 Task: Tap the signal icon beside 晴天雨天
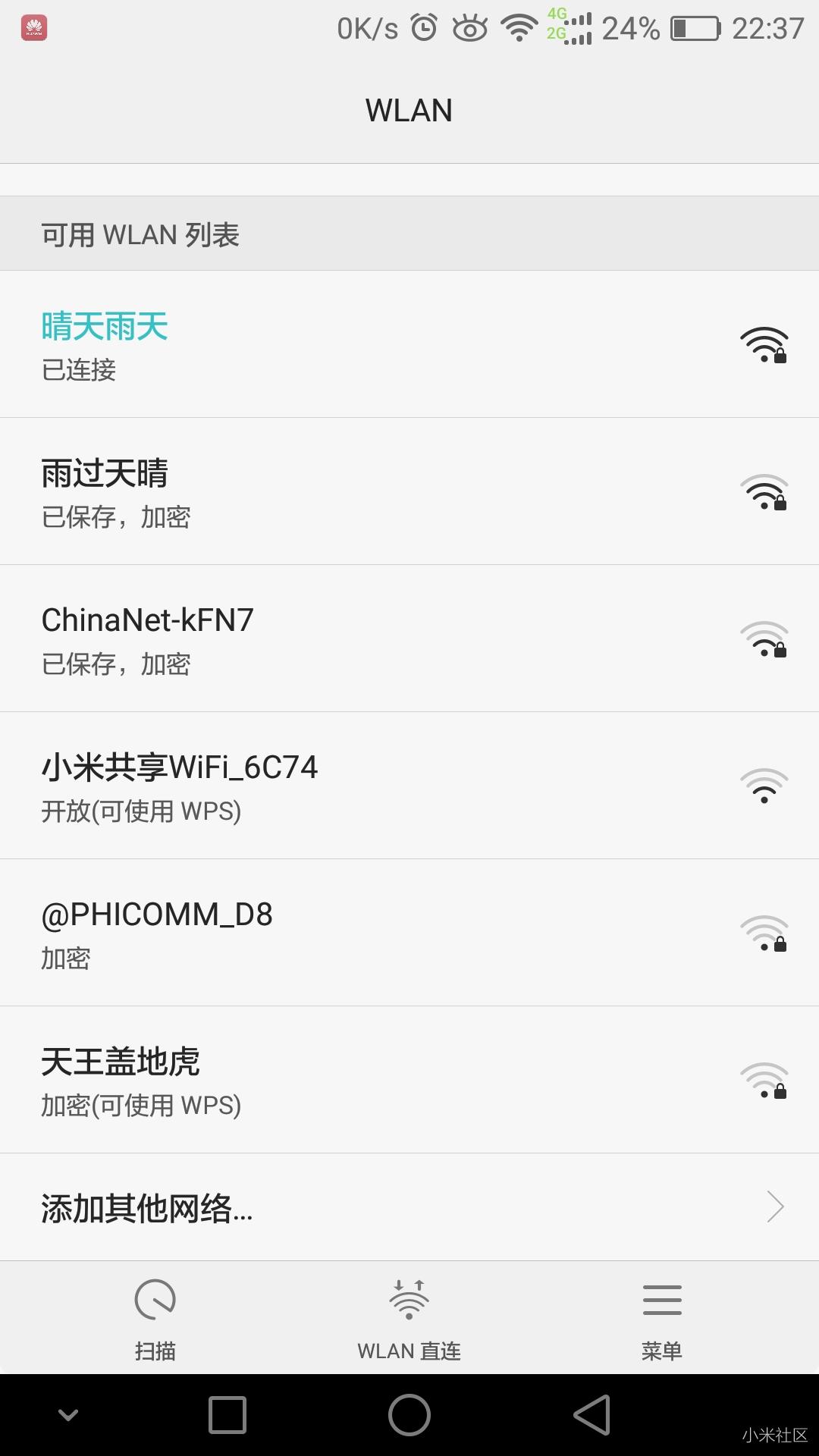click(764, 345)
